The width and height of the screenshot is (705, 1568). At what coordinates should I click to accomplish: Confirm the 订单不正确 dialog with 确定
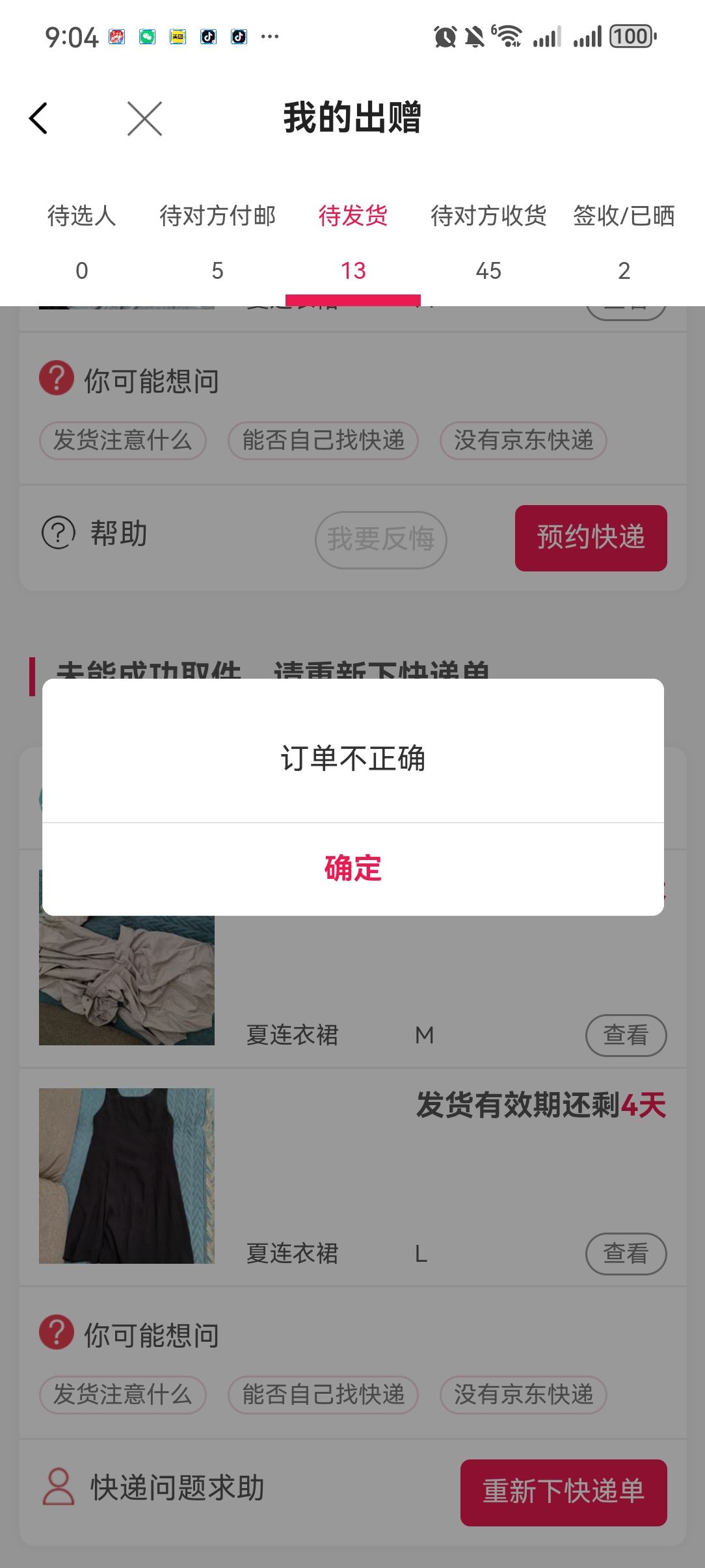coord(352,869)
